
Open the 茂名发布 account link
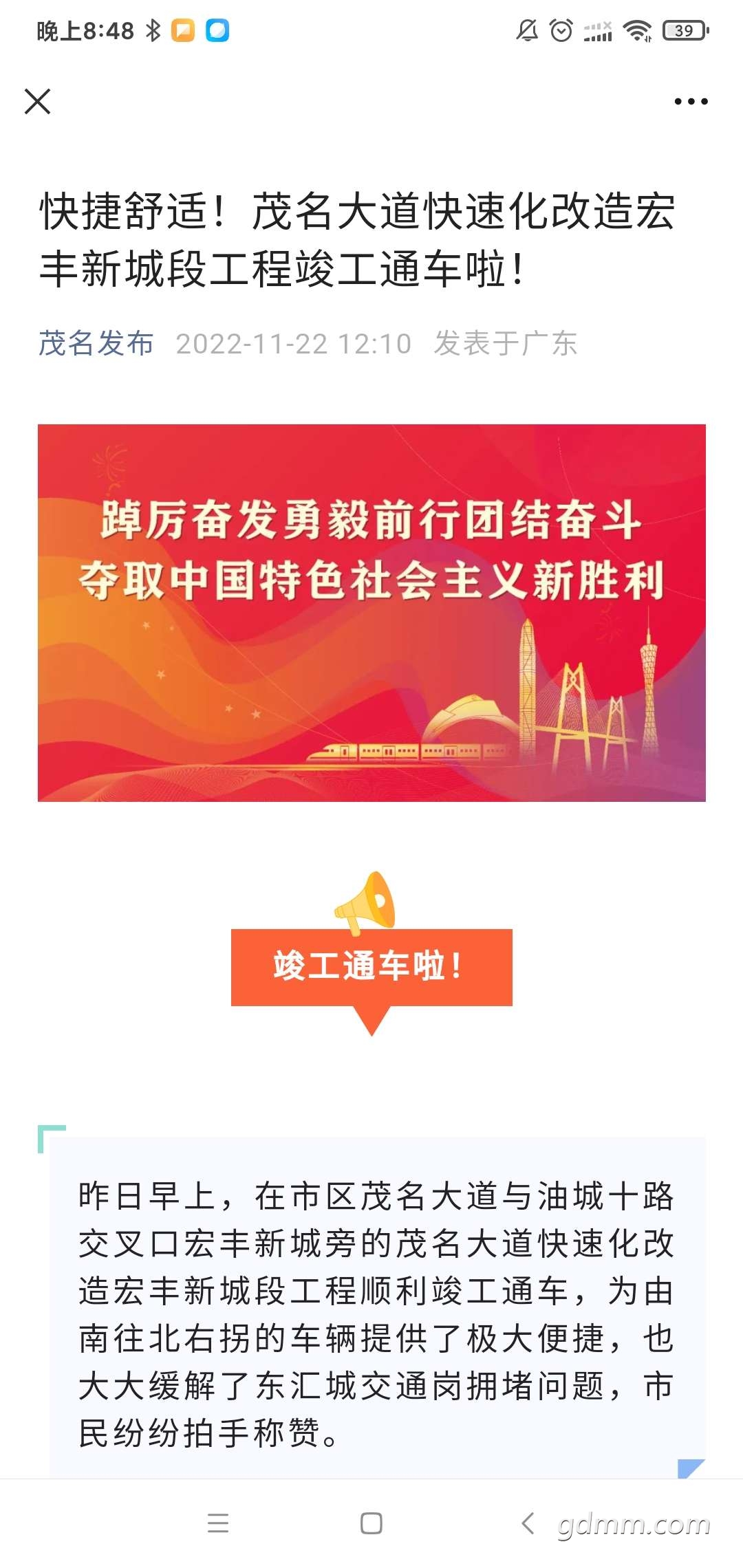96,343
